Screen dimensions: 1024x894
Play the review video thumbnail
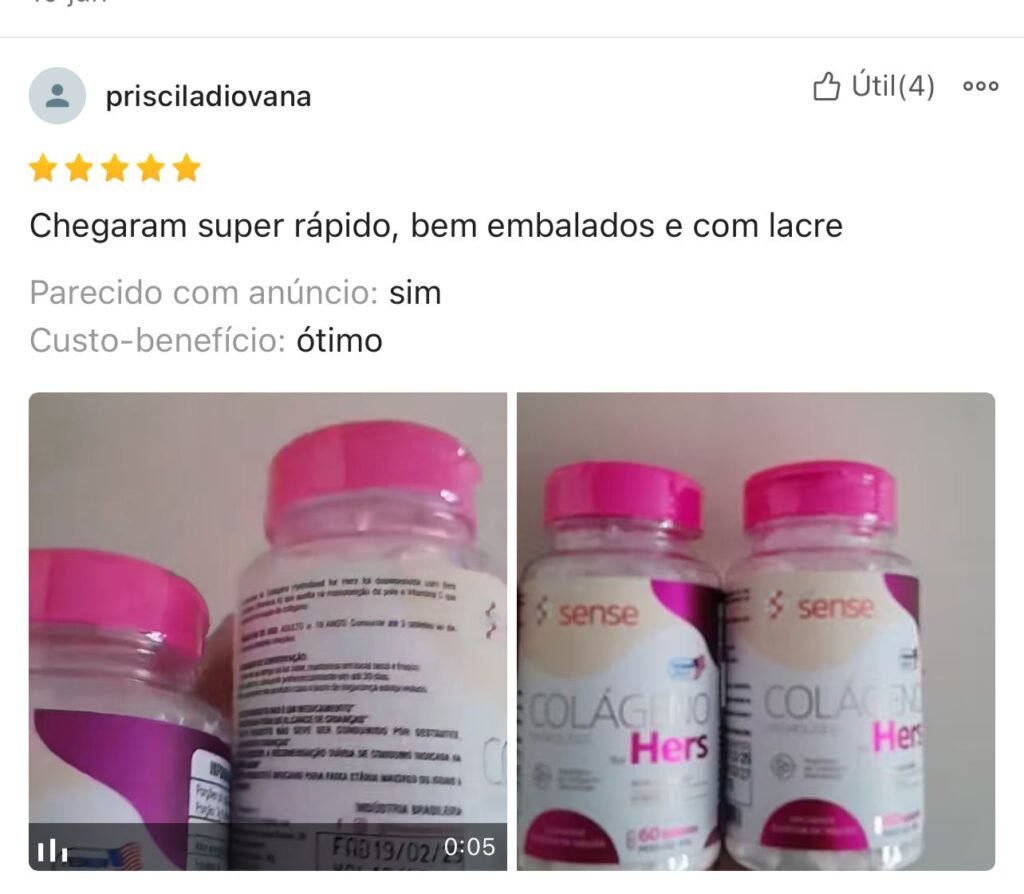coord(267,630)
